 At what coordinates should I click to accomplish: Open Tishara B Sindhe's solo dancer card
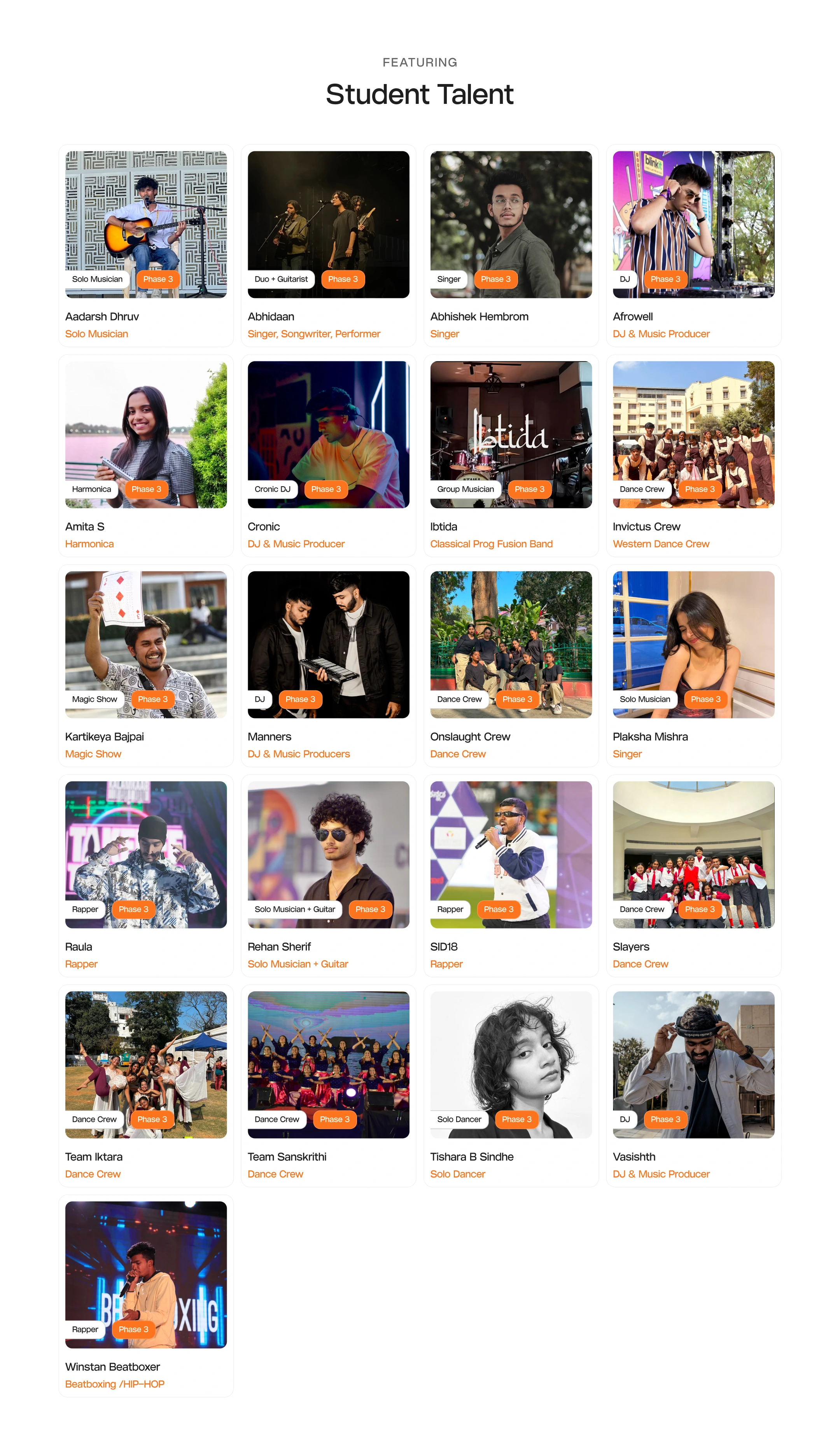511,1086
